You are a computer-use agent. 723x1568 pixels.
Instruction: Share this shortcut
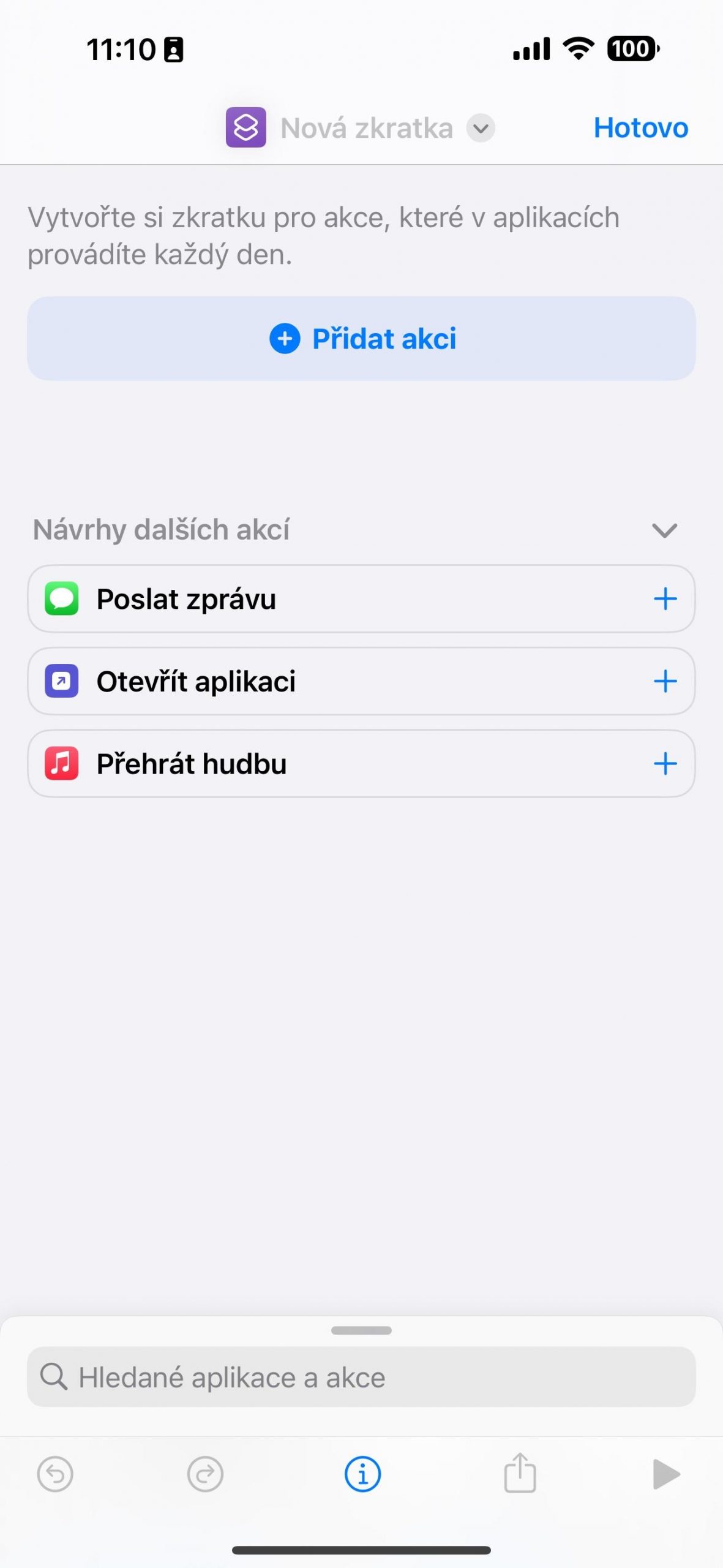[520, 1473]
